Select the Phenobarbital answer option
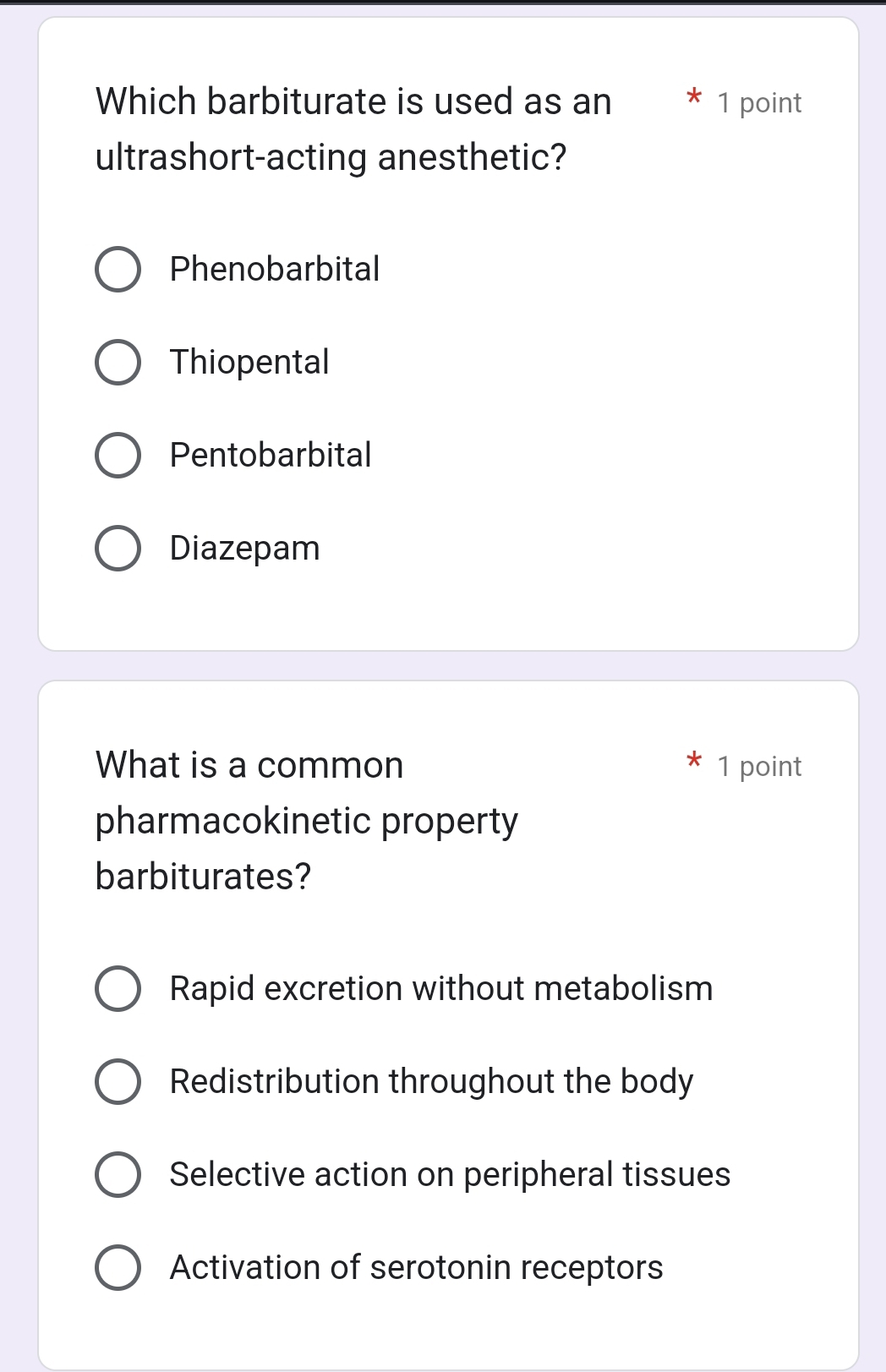This screenshot has height=1372, width=886. click(x=118, y=269)
